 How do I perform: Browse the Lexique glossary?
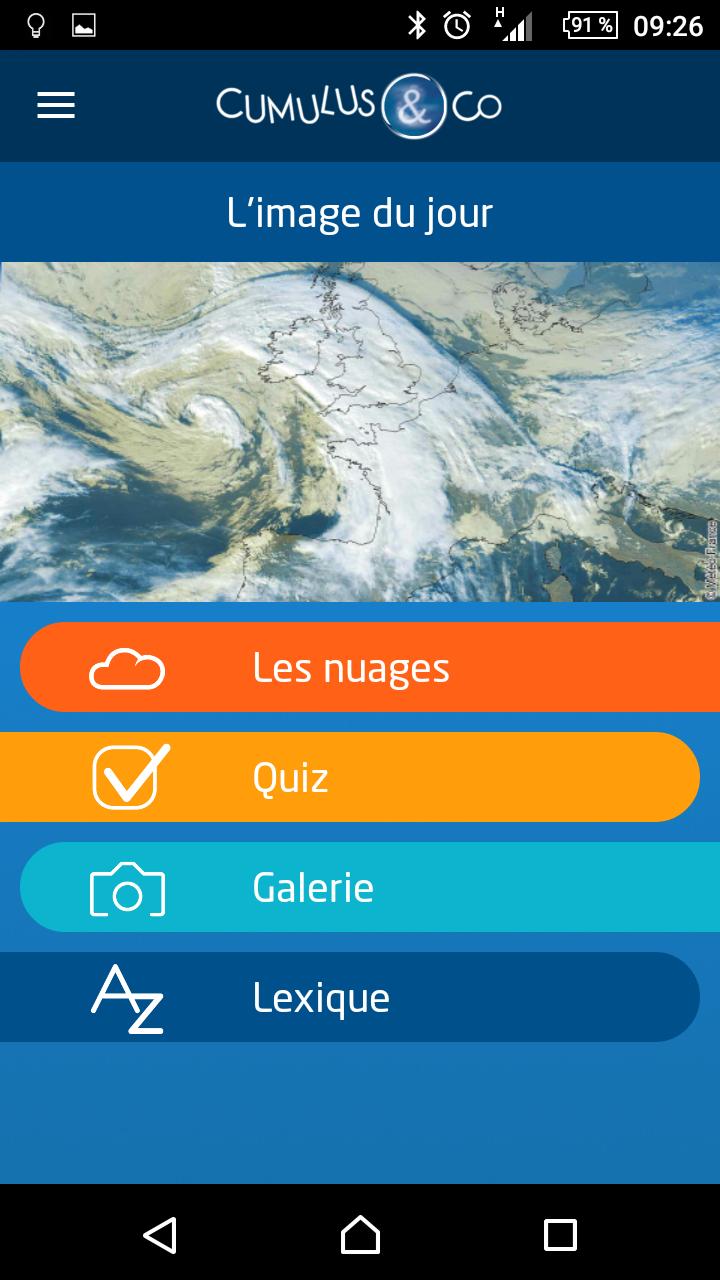click(350, 997)
